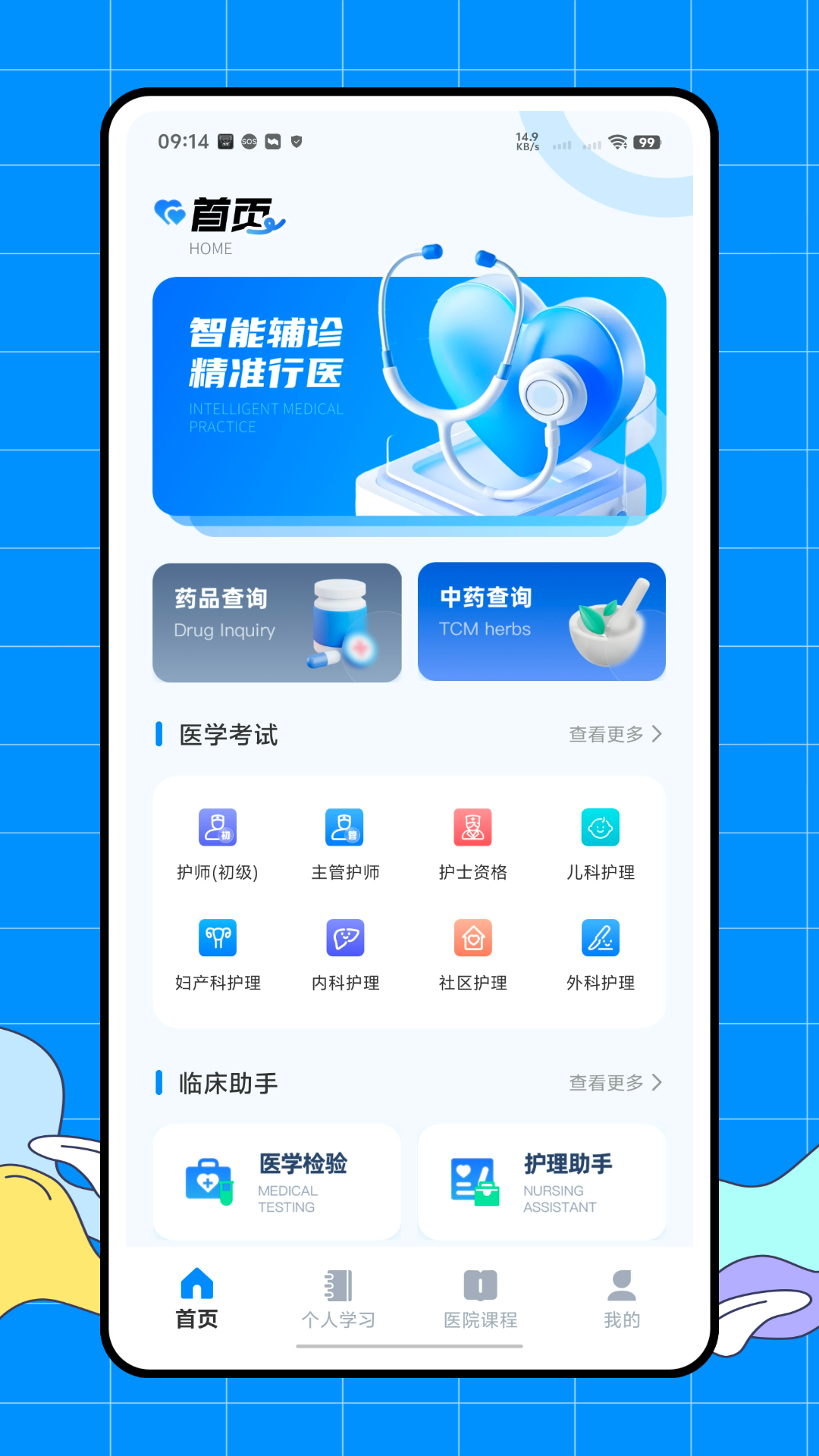Go to the 我的 profile tab
The image size is (819, 1456).
pos(622,1298)
